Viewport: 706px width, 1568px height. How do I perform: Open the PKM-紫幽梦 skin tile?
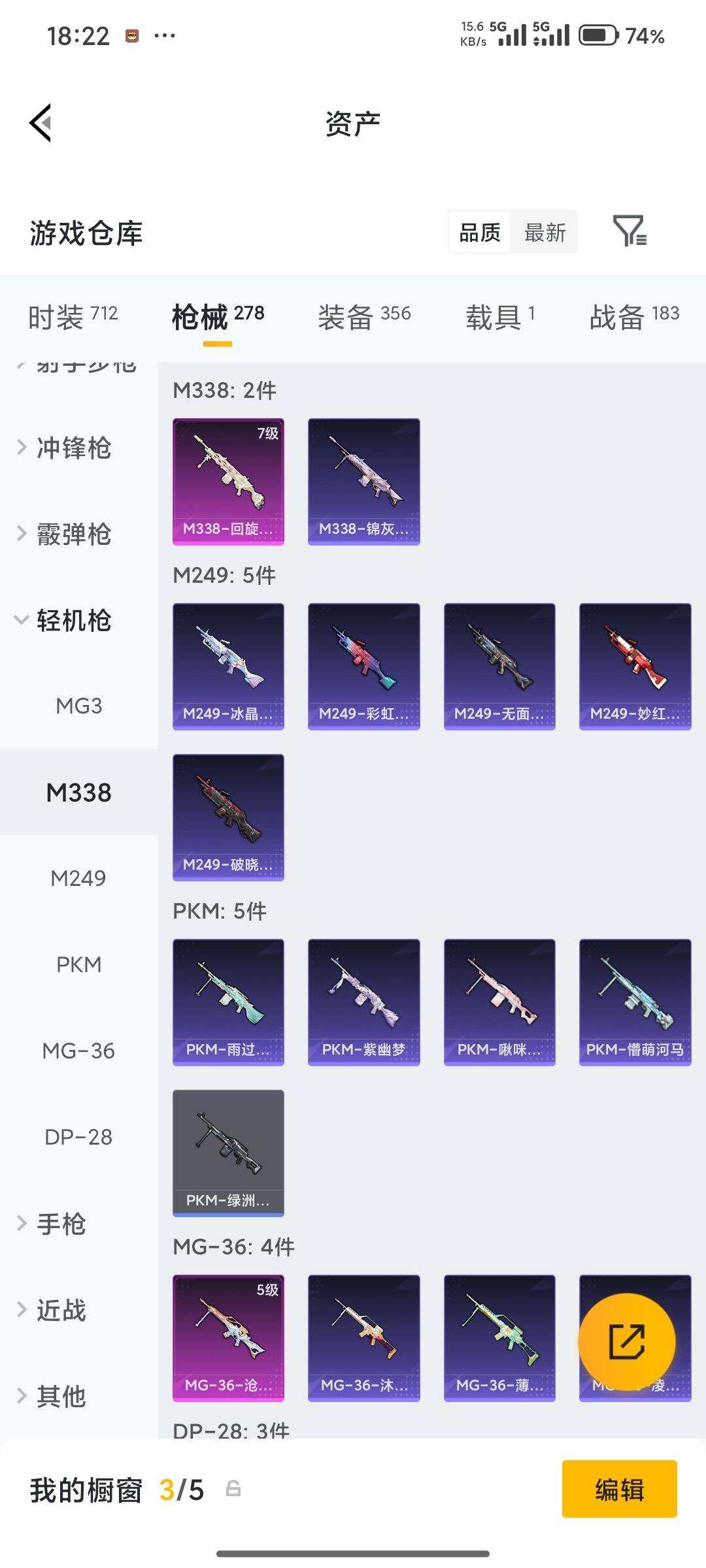[x=363, y=1002]
